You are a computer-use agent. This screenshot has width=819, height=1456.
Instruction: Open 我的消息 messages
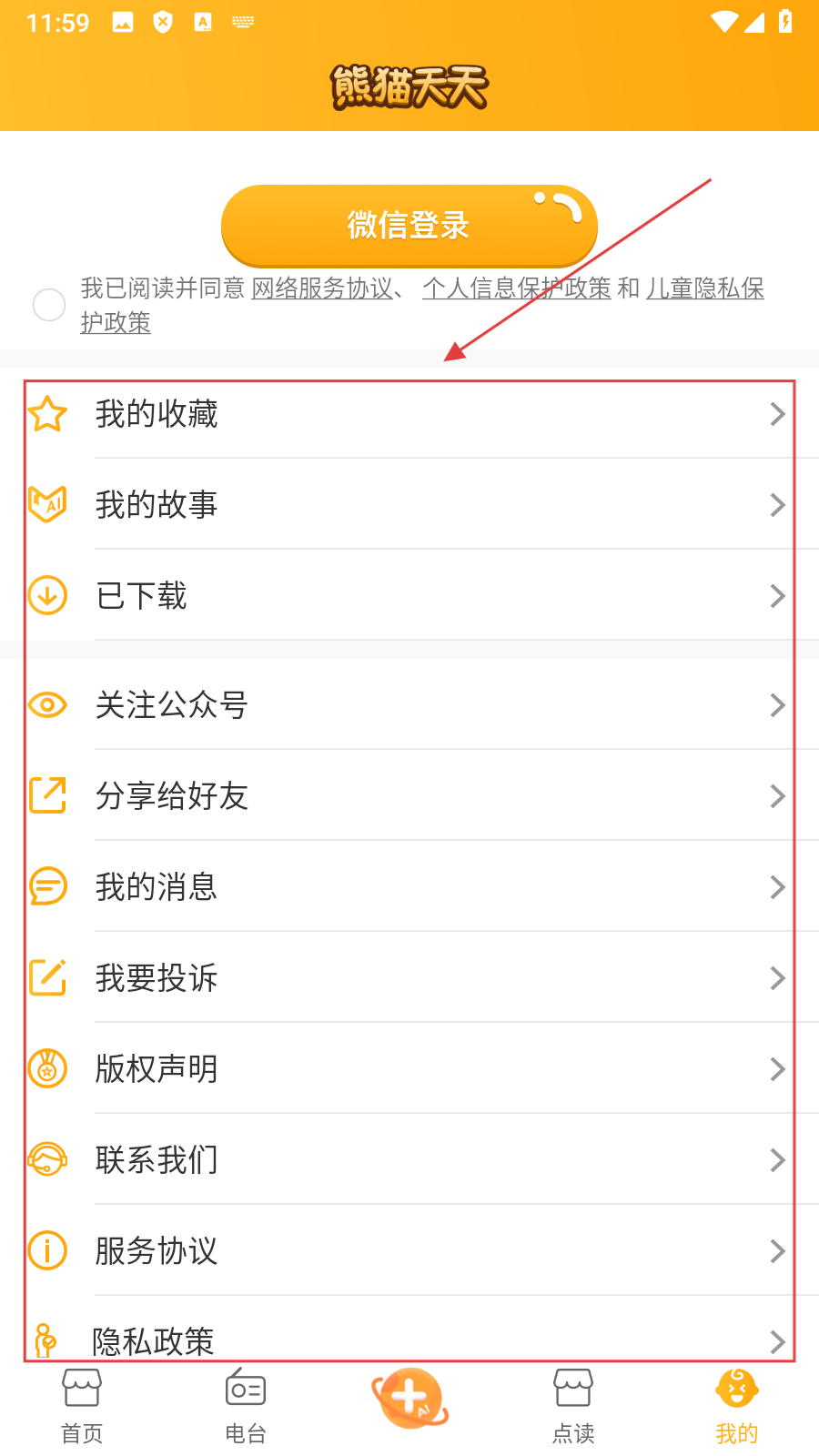coord(409,887)
